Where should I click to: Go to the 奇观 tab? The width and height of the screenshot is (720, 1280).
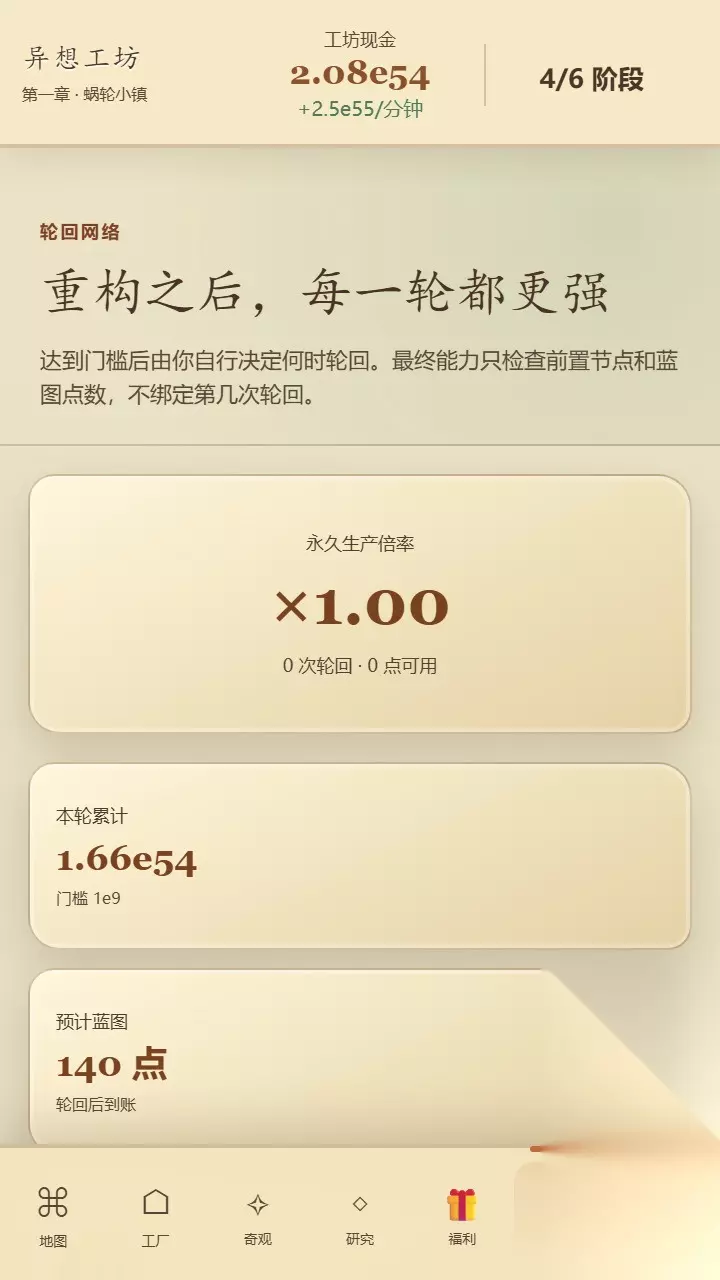[x=258, y=1214]
